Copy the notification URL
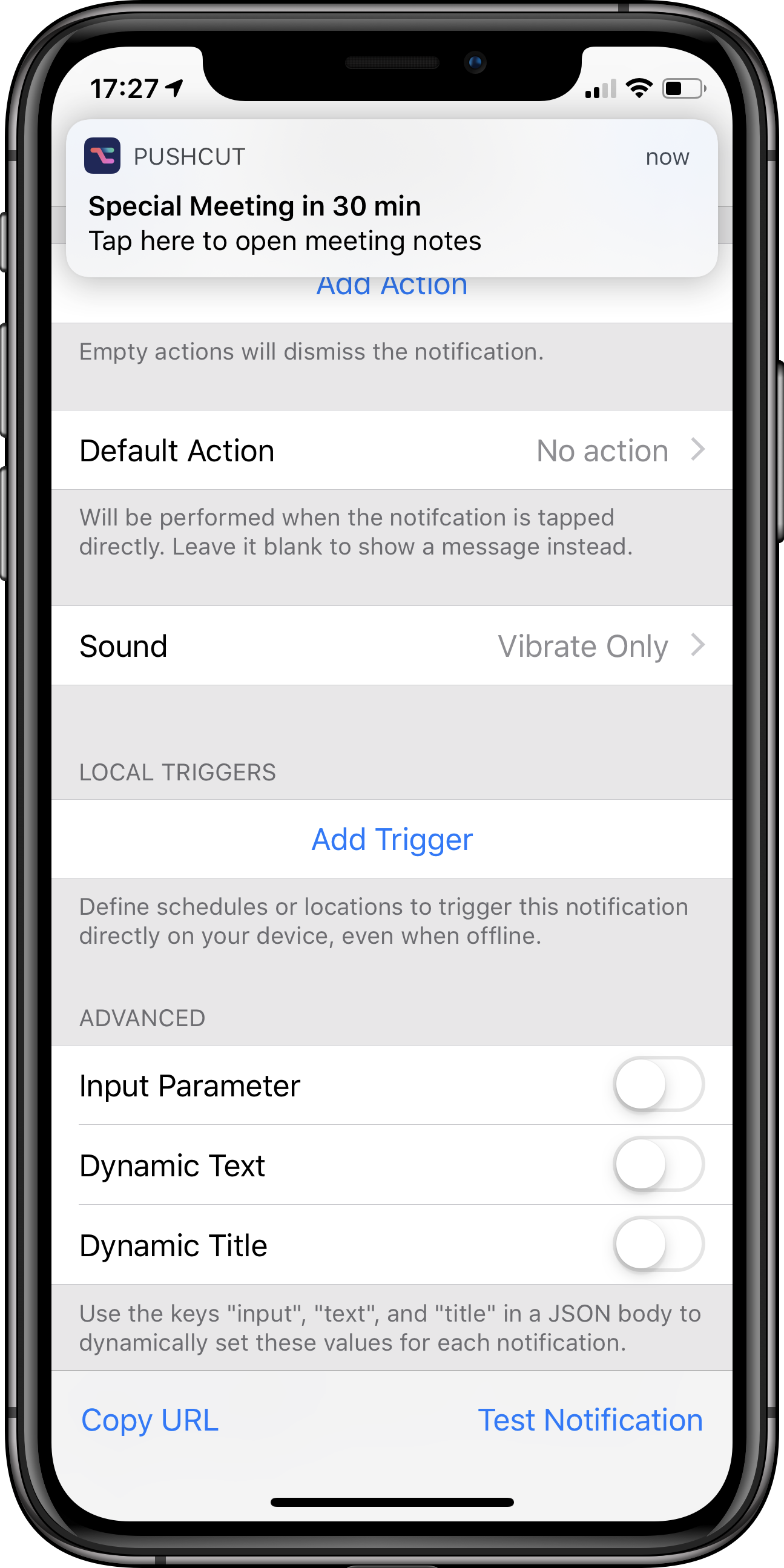 (150, 1420)
